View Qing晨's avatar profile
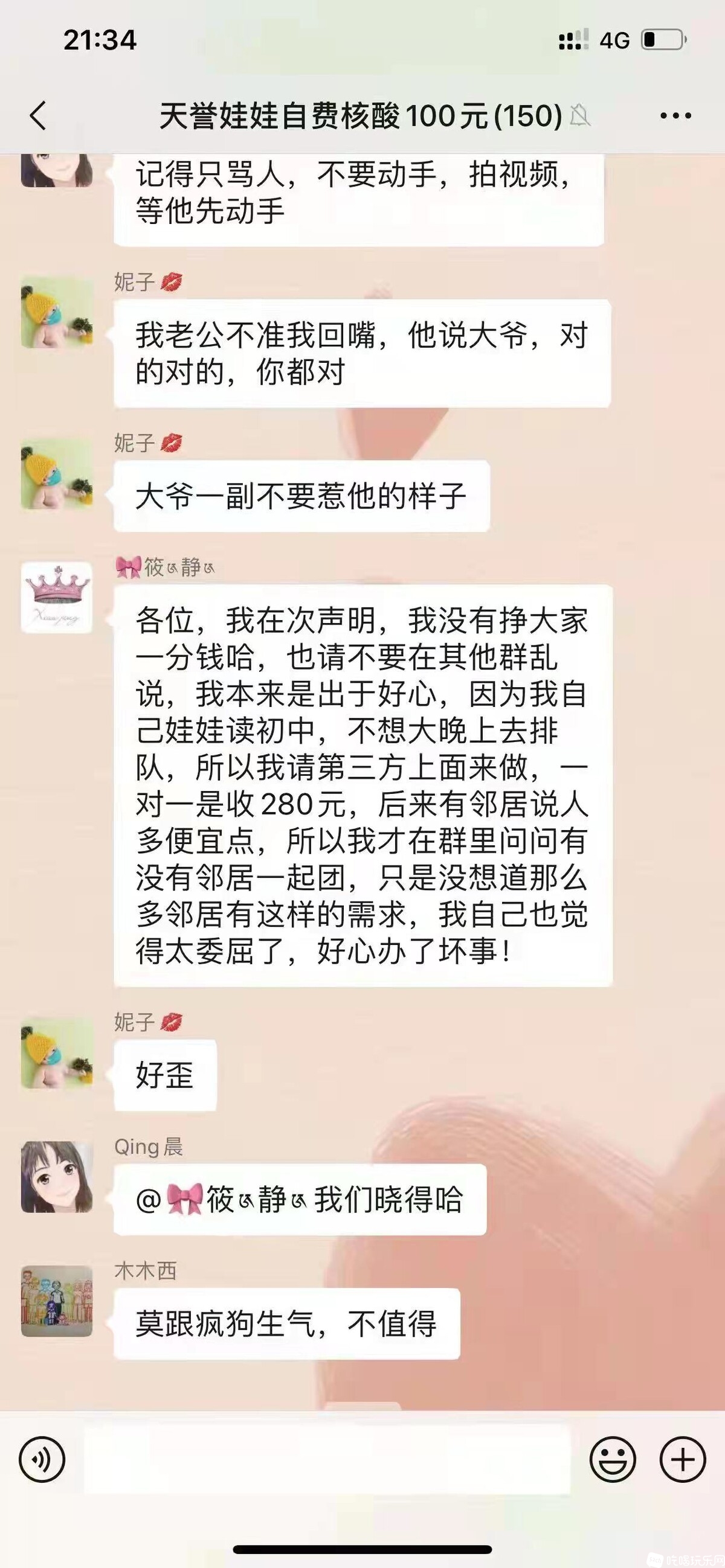 pyautogui.click(x=57, y=1177)
